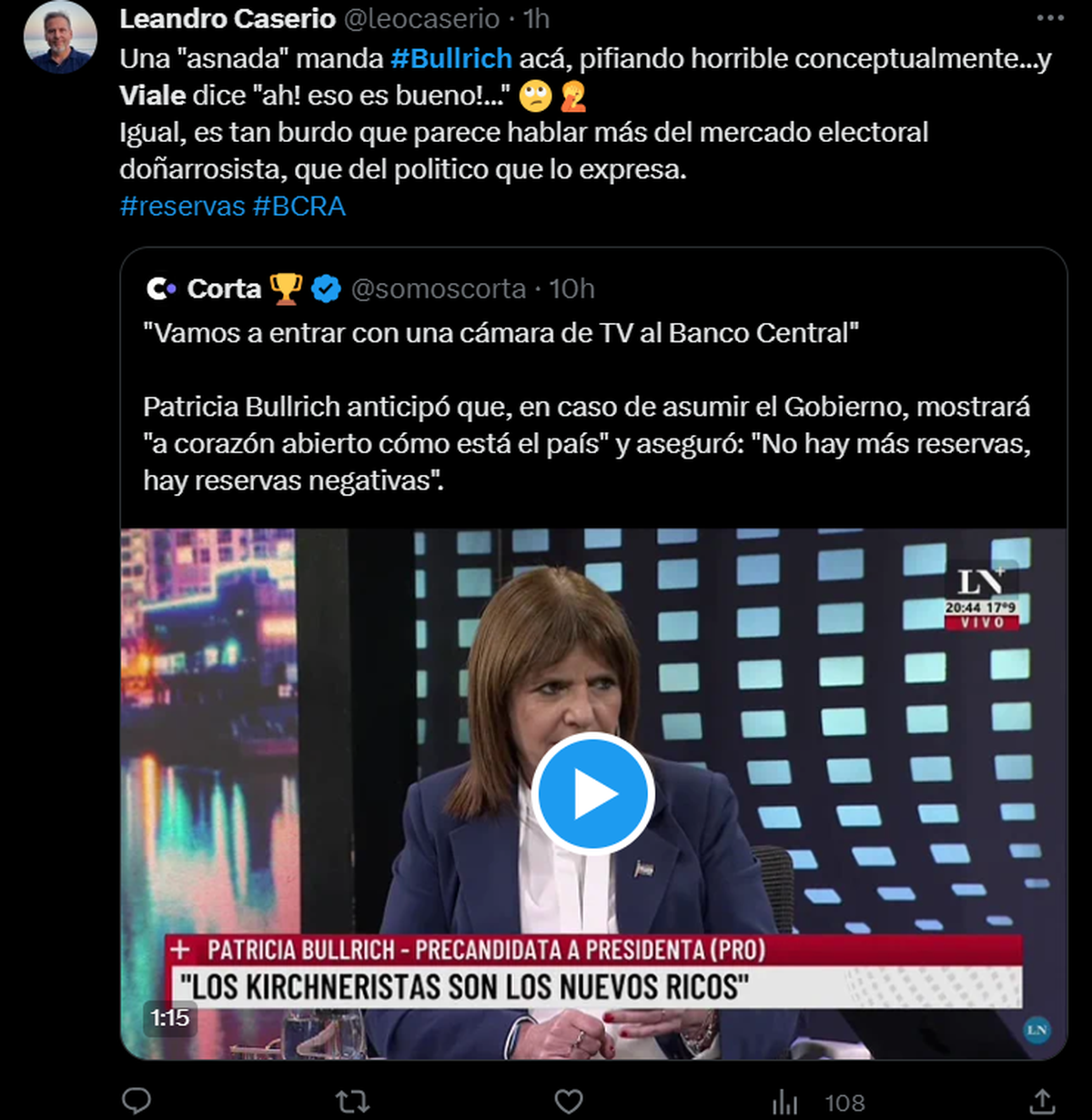Open the quoted tweet from Corta
The height and width of the screenshot is (1120, 1092).
(591, 406)
